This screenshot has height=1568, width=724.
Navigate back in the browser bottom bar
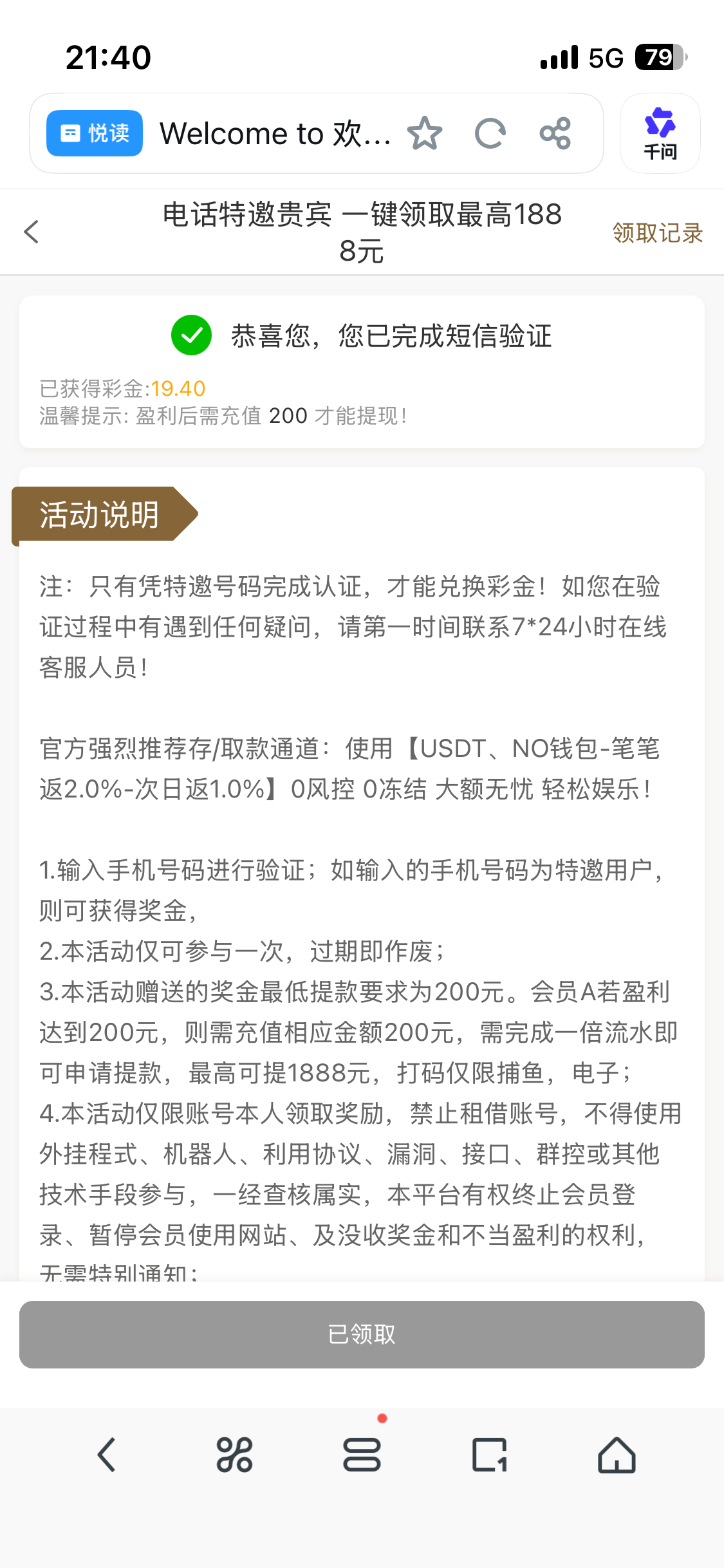pyautogui.click(x=107, y=1455)
